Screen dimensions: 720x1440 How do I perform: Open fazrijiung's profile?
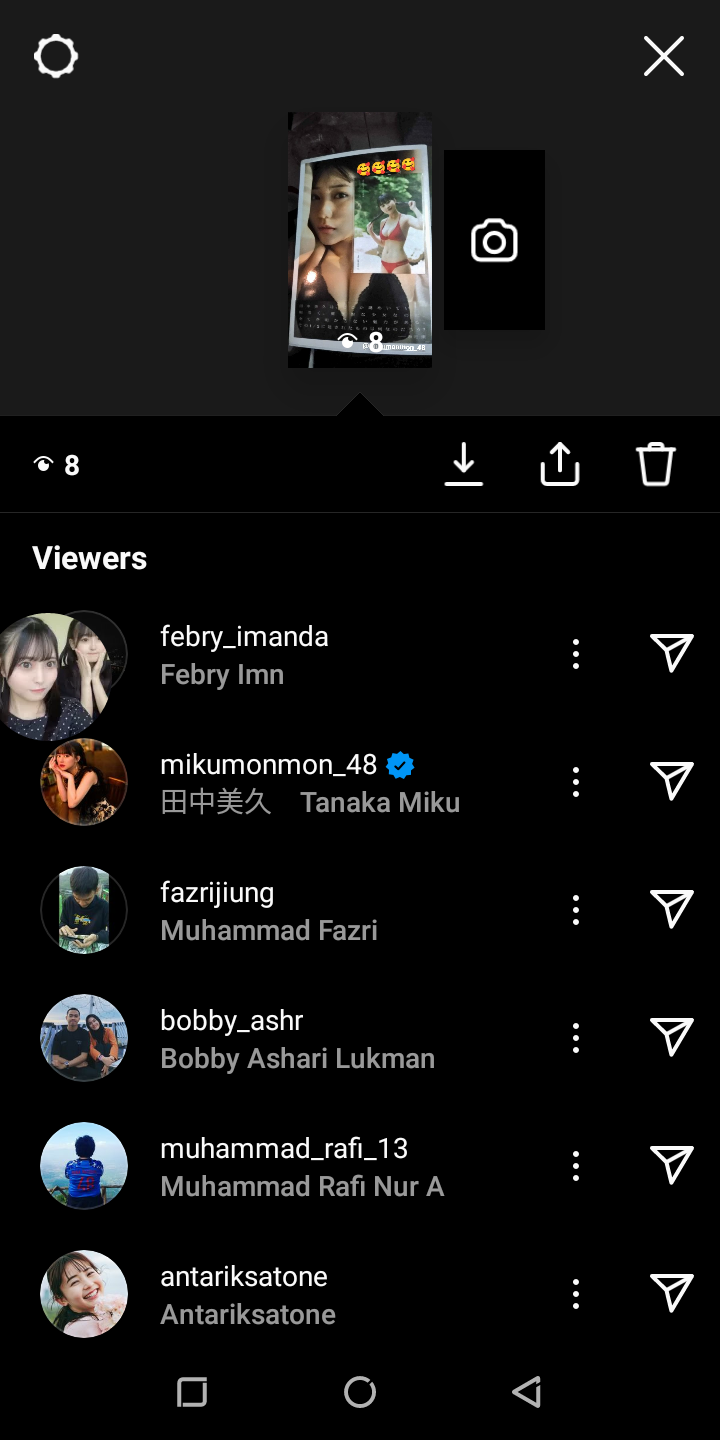217,893
